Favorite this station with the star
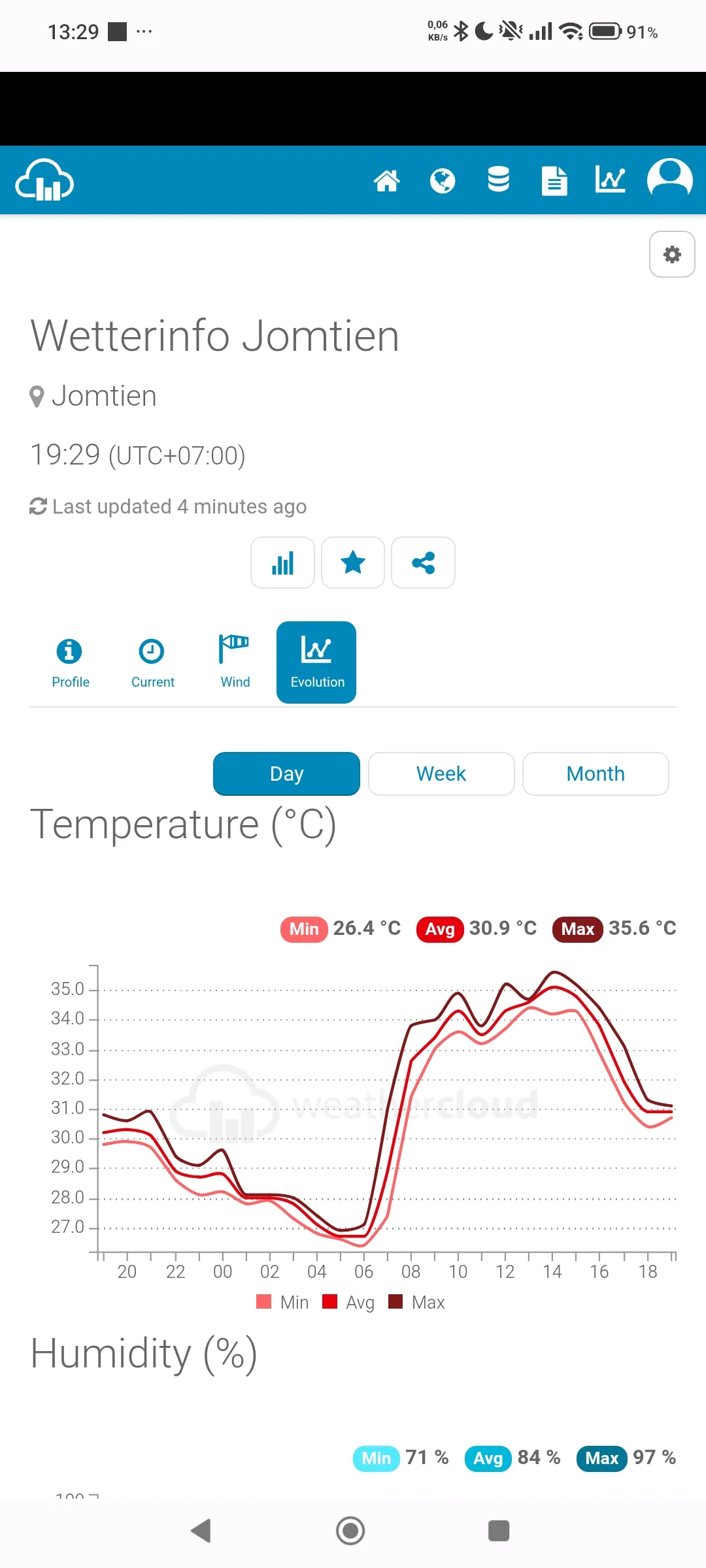The height and width of the screenshot is (1568, 706). [x=353, y=563]
